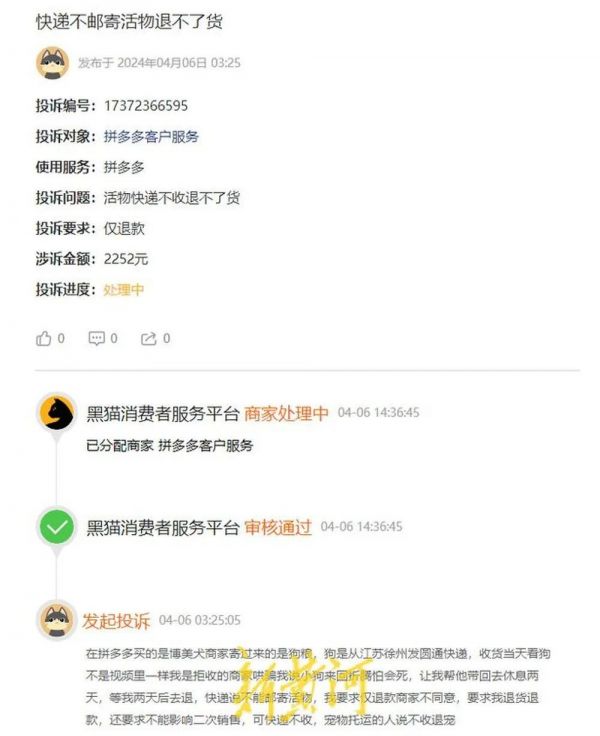Screen dimensions: 600x736
Task: Open the comments on this complaint
Action: tap(97, 339)
